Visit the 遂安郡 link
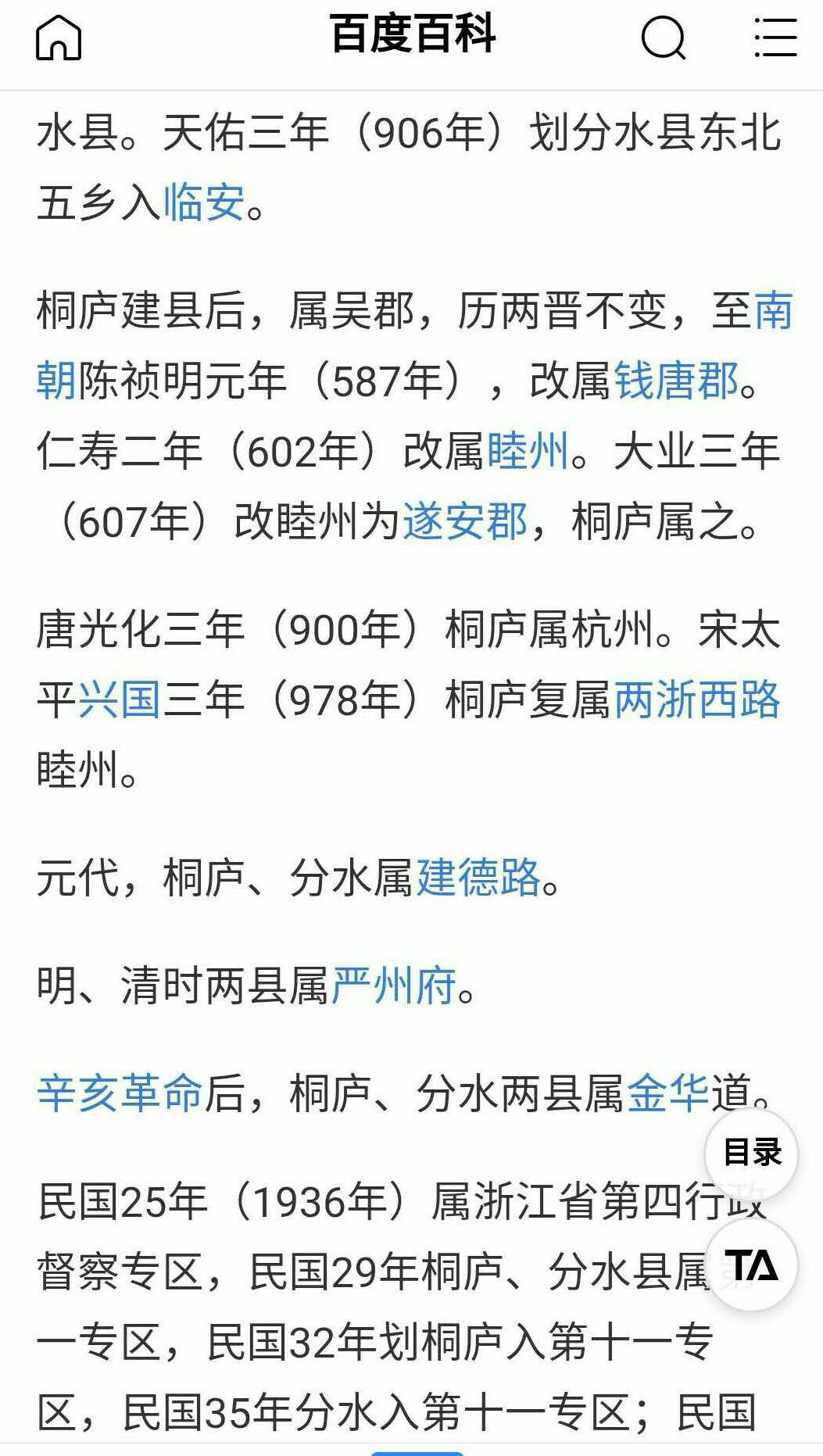823x1456 pixels. pos(466,521)
